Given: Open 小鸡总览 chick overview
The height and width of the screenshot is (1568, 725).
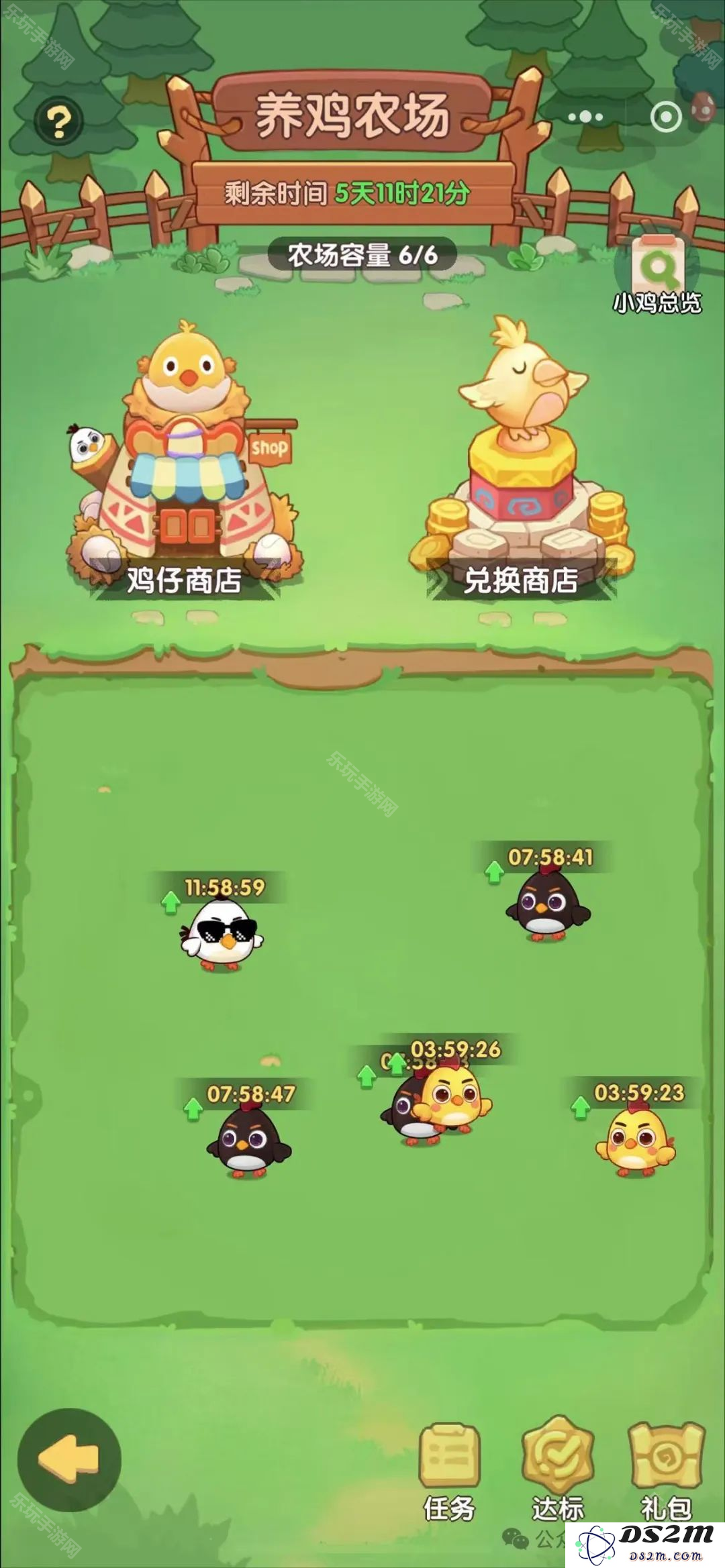Looking at the screenshot, I should 657,275.
